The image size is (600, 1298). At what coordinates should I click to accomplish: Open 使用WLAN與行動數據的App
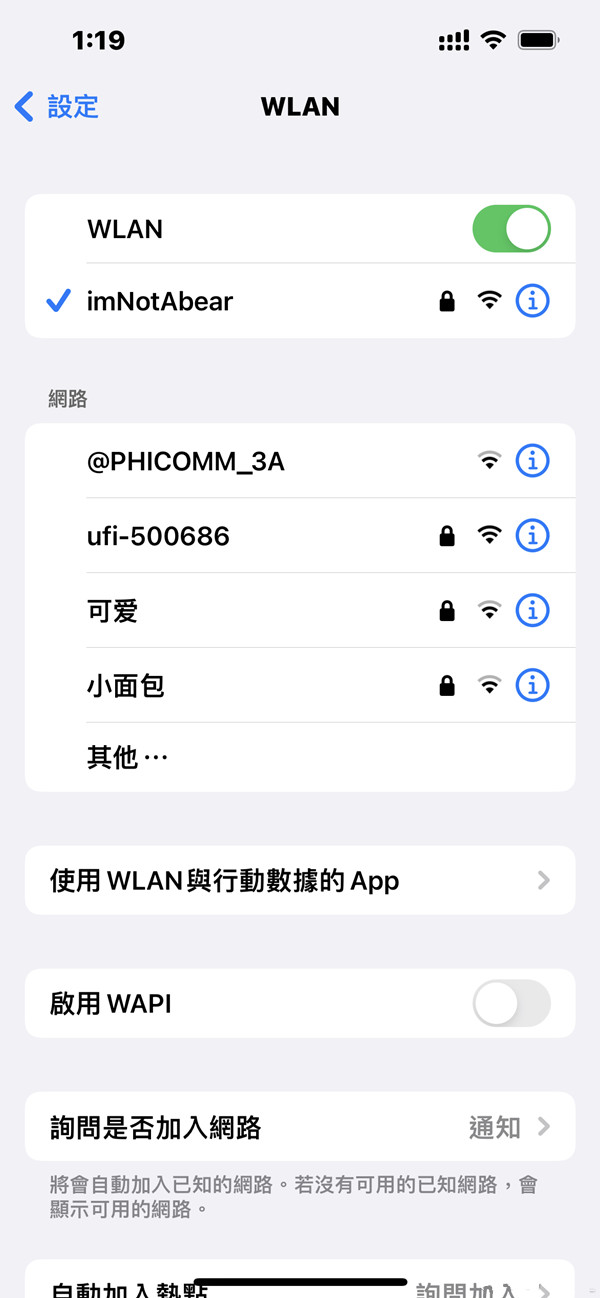tap(300, 881)
